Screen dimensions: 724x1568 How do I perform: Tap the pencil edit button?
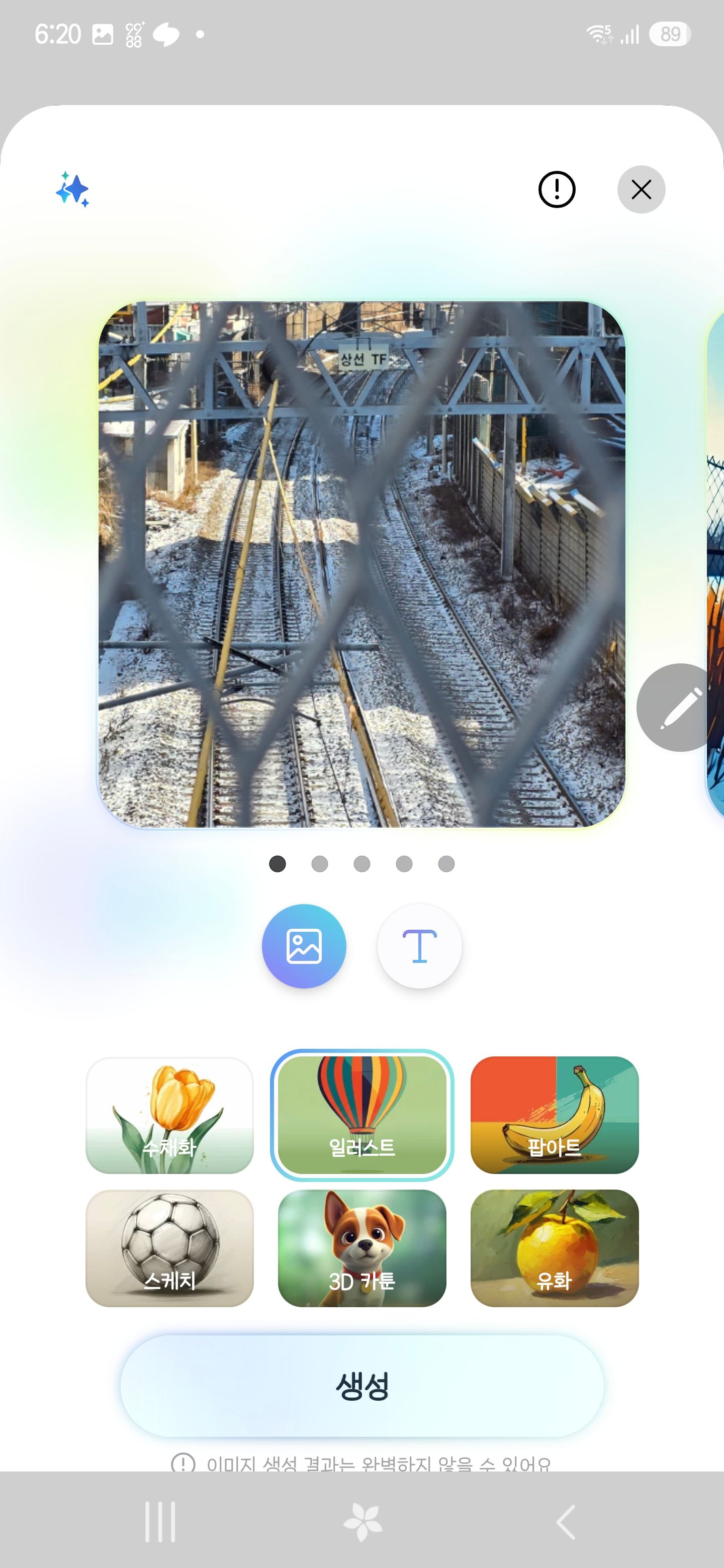click(x=679, y=707)
